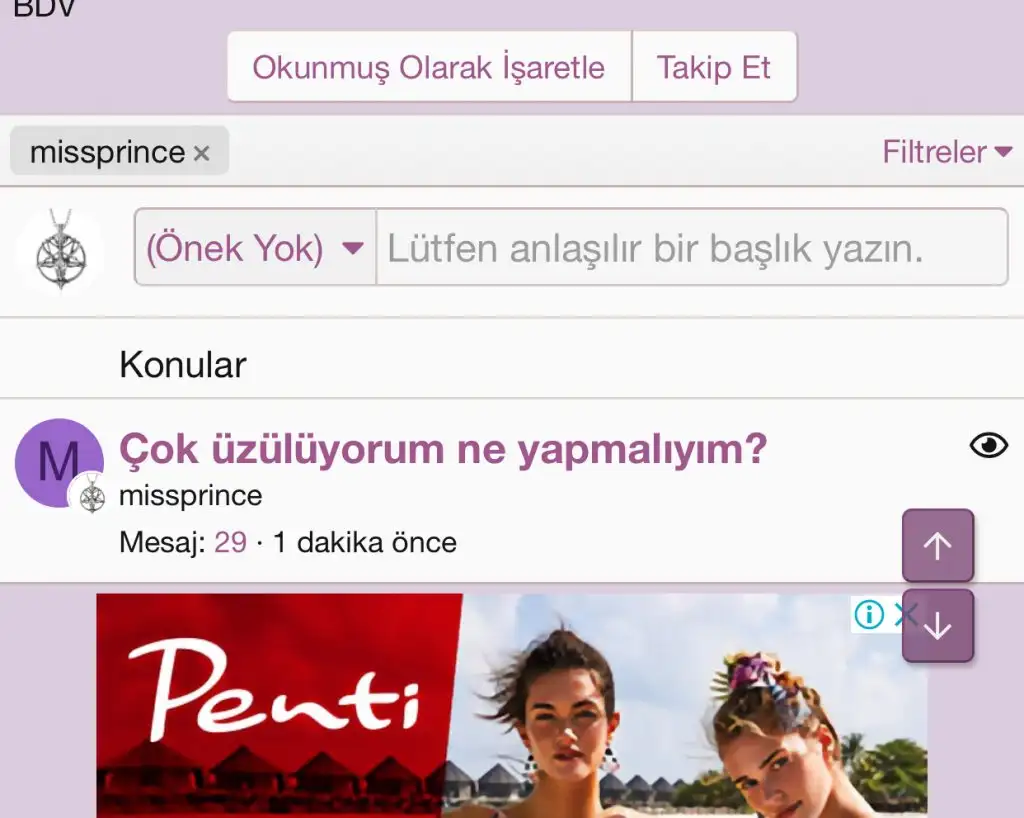Viewport: 1024px width, 818px height.
Task: Tap the Okunmuş Olarak İşaretle button
Action: (429, 67)
